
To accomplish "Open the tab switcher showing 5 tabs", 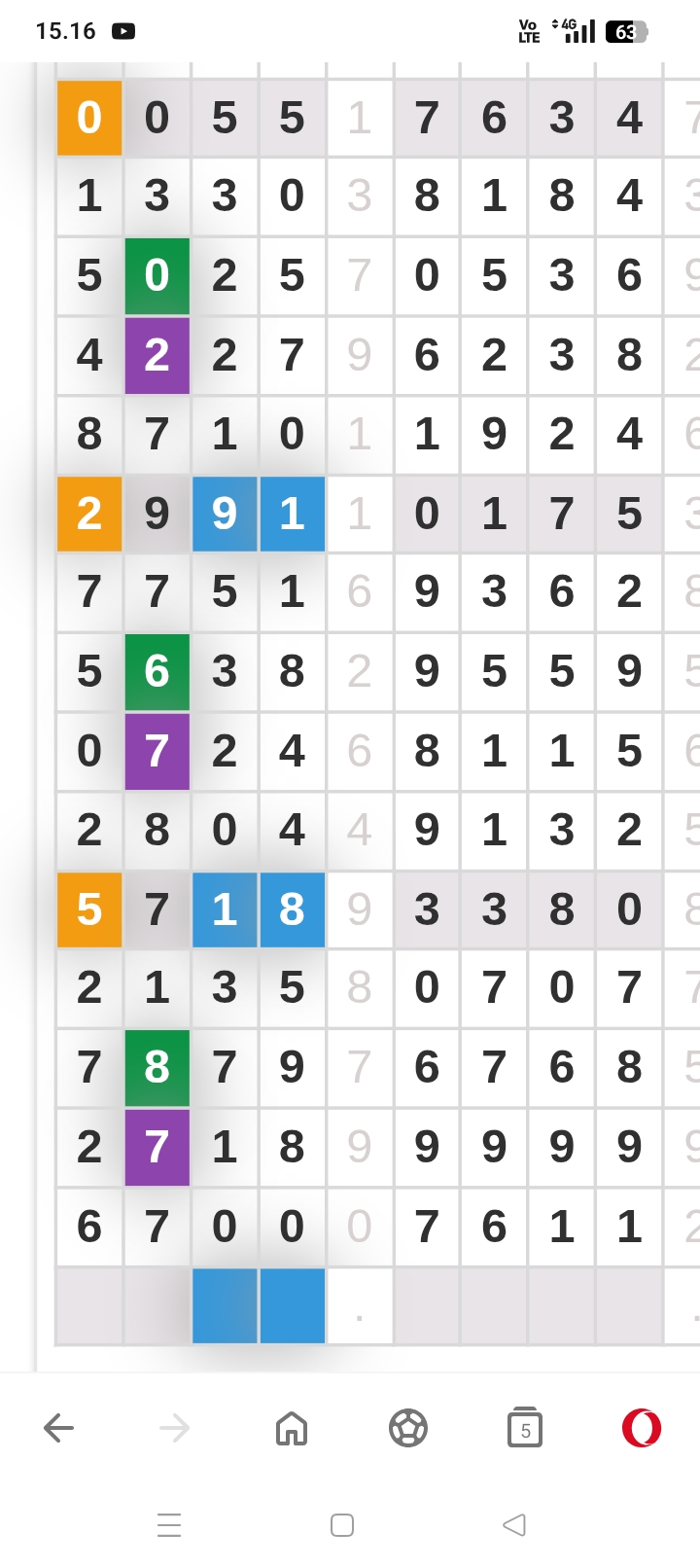I will point(525,1428).
